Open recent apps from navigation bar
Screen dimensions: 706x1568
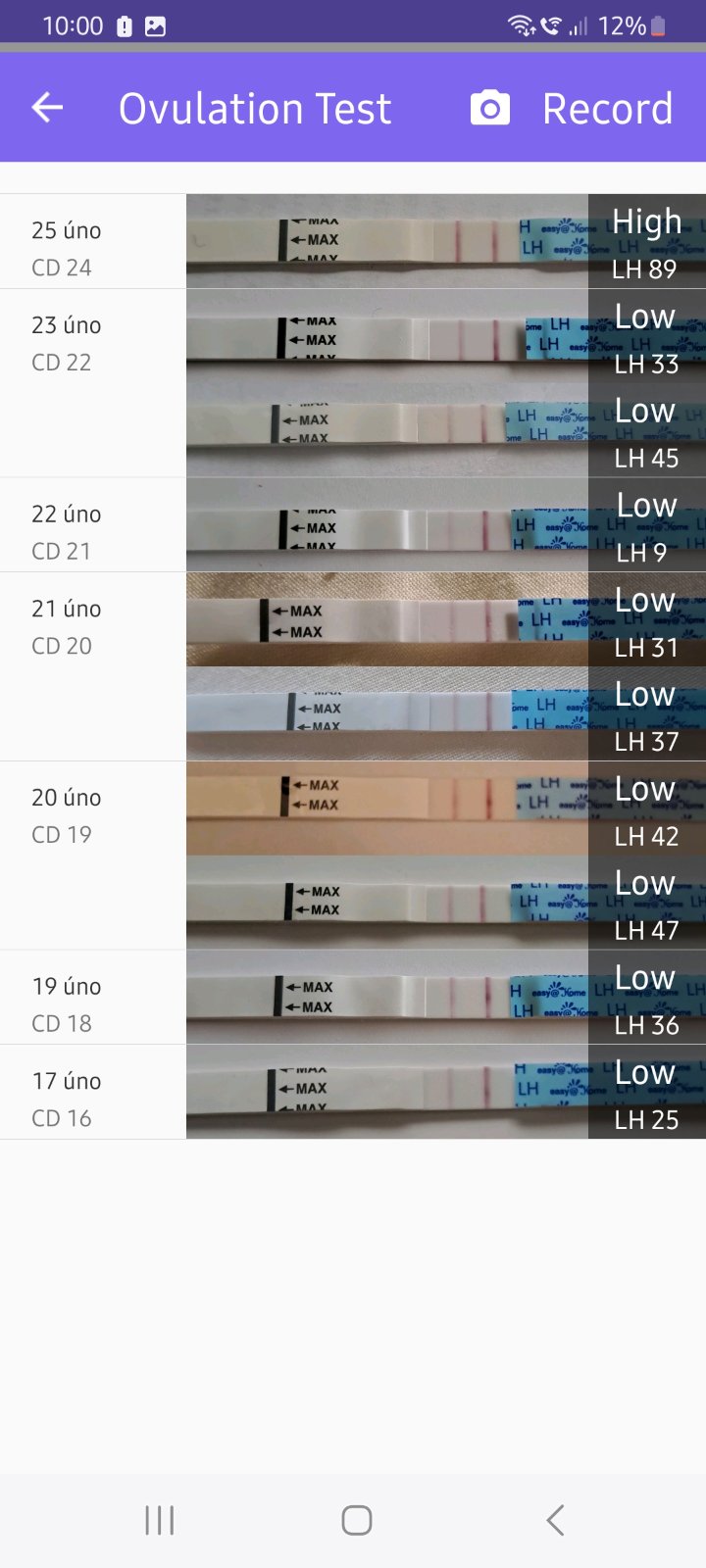pyautogui.click(x=160, y=1520)
